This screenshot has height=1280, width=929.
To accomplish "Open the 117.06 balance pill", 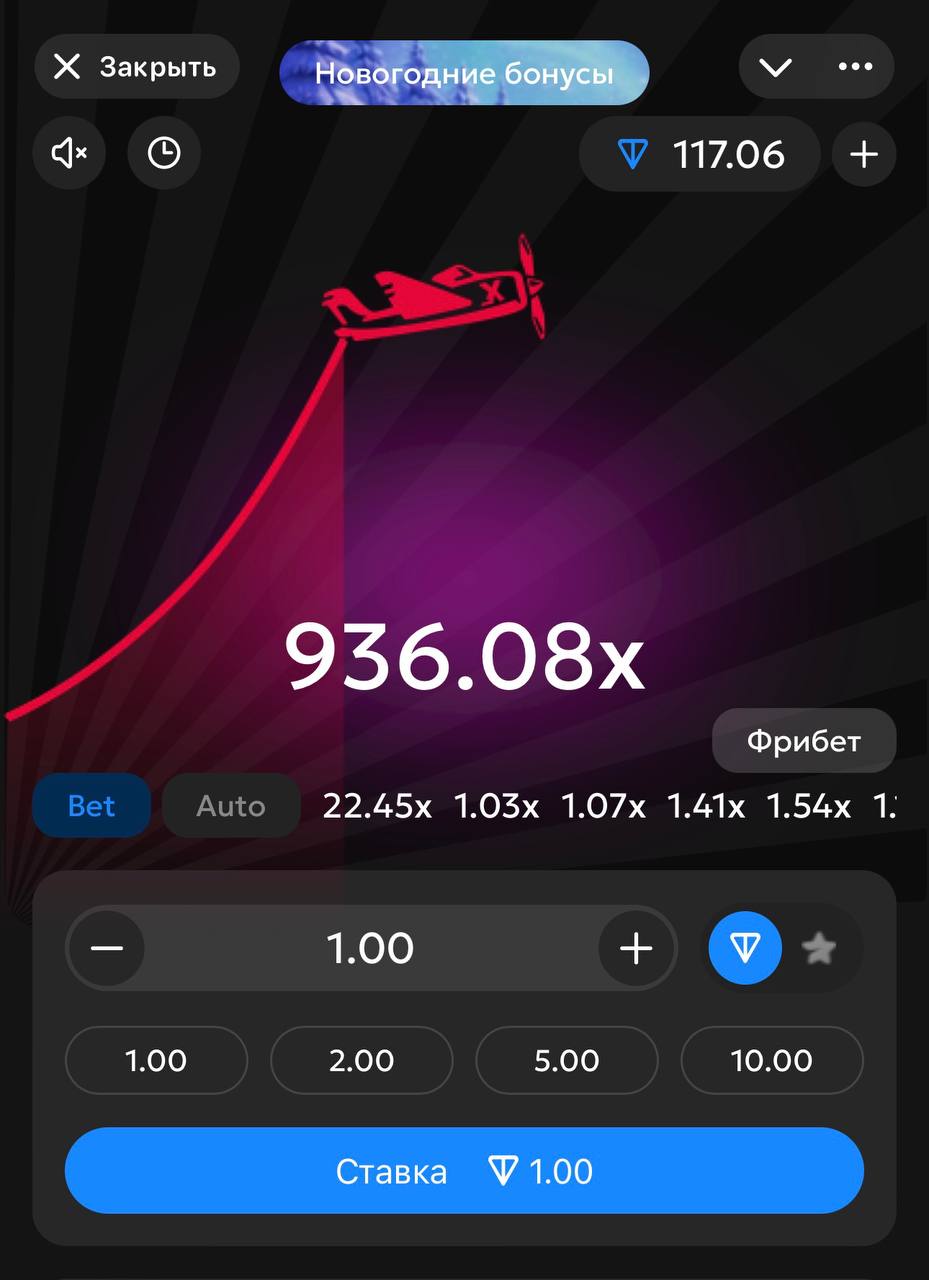I will coord(700,155).
